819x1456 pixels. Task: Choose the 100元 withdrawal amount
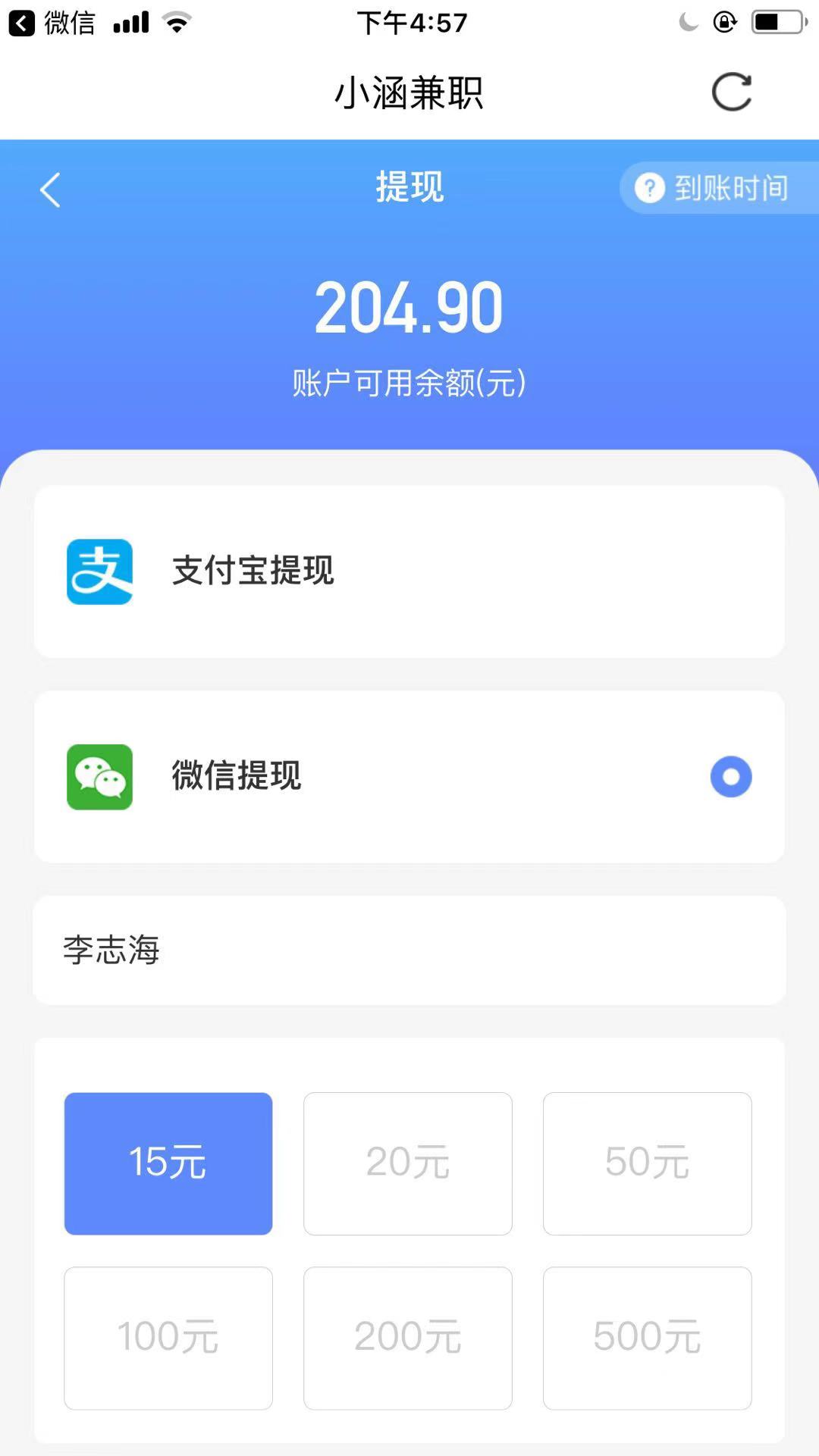tap(168, 1338)
